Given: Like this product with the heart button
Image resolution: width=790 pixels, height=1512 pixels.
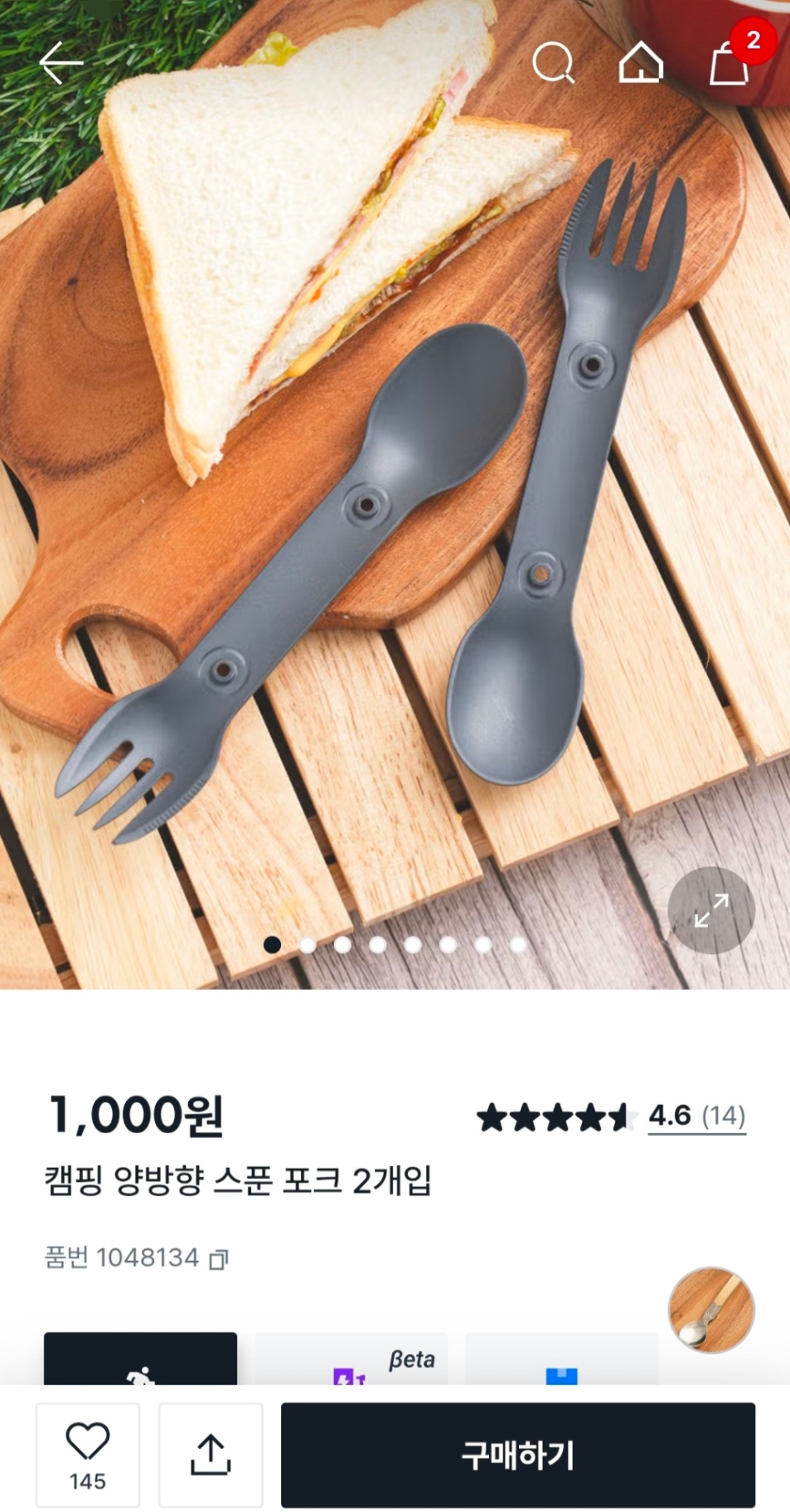Looking at the screenshot, I should click(x=88, y=1454).
